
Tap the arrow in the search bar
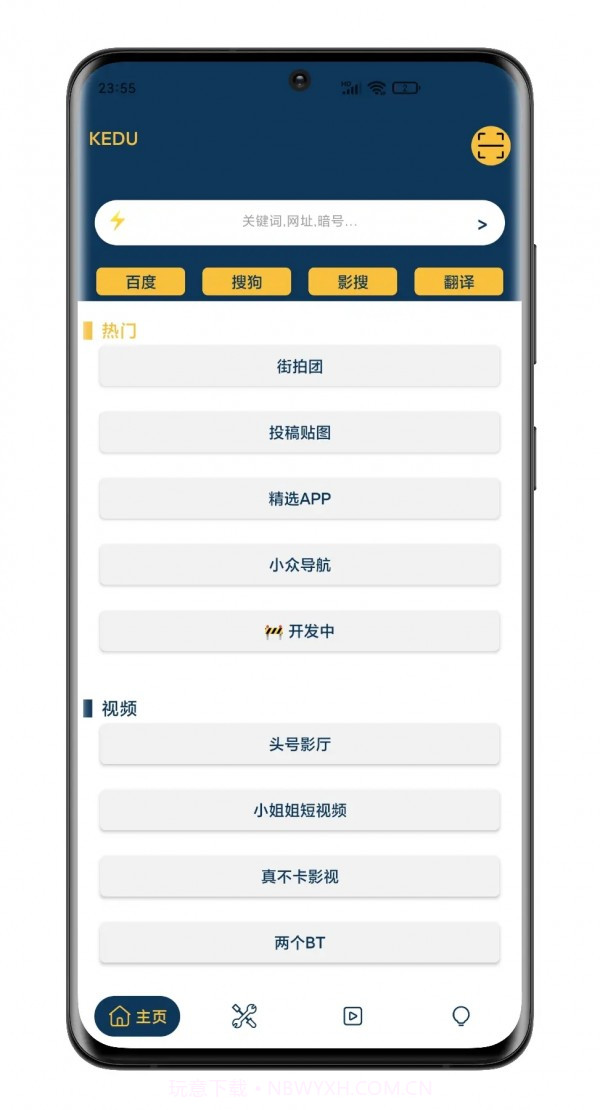click(482, 224)
